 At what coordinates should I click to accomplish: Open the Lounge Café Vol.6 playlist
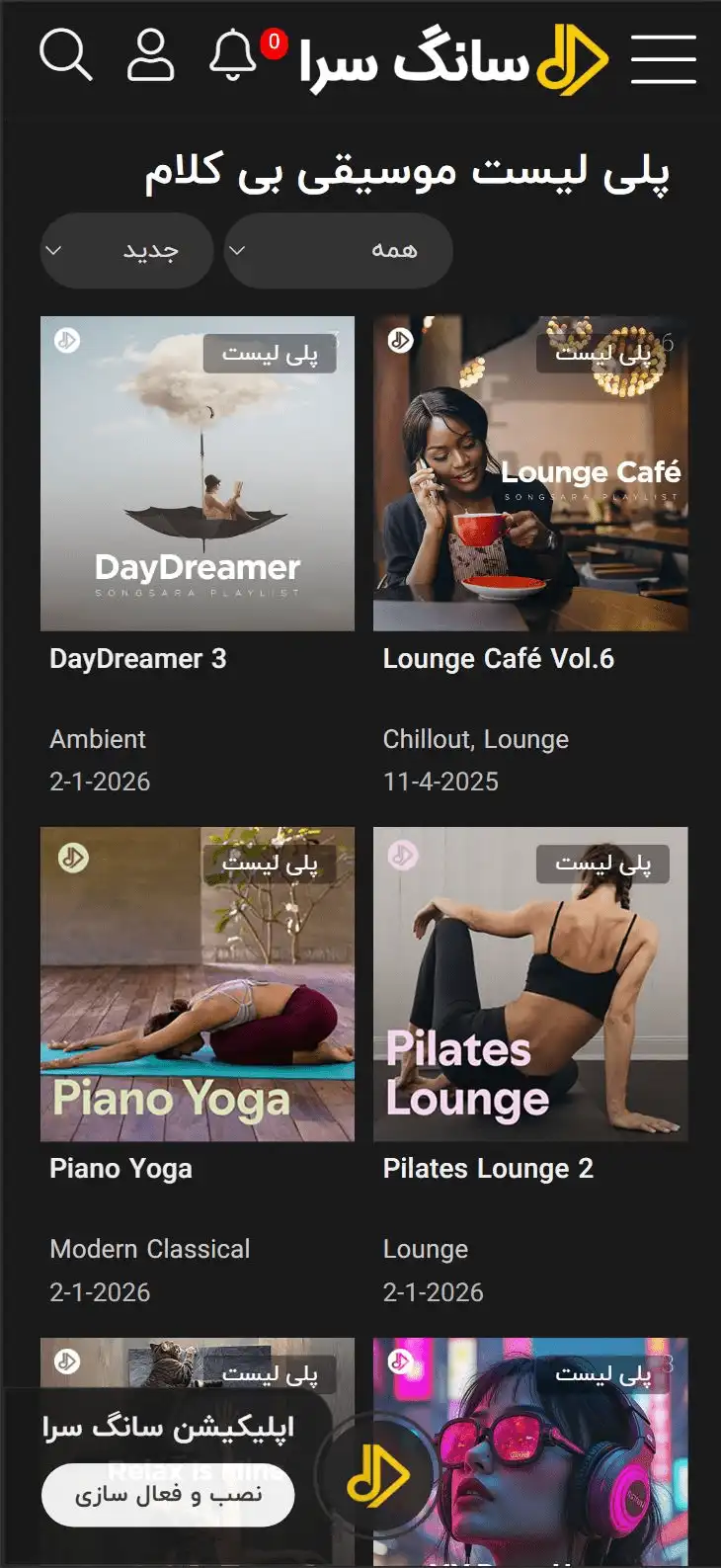coord(530,473)
